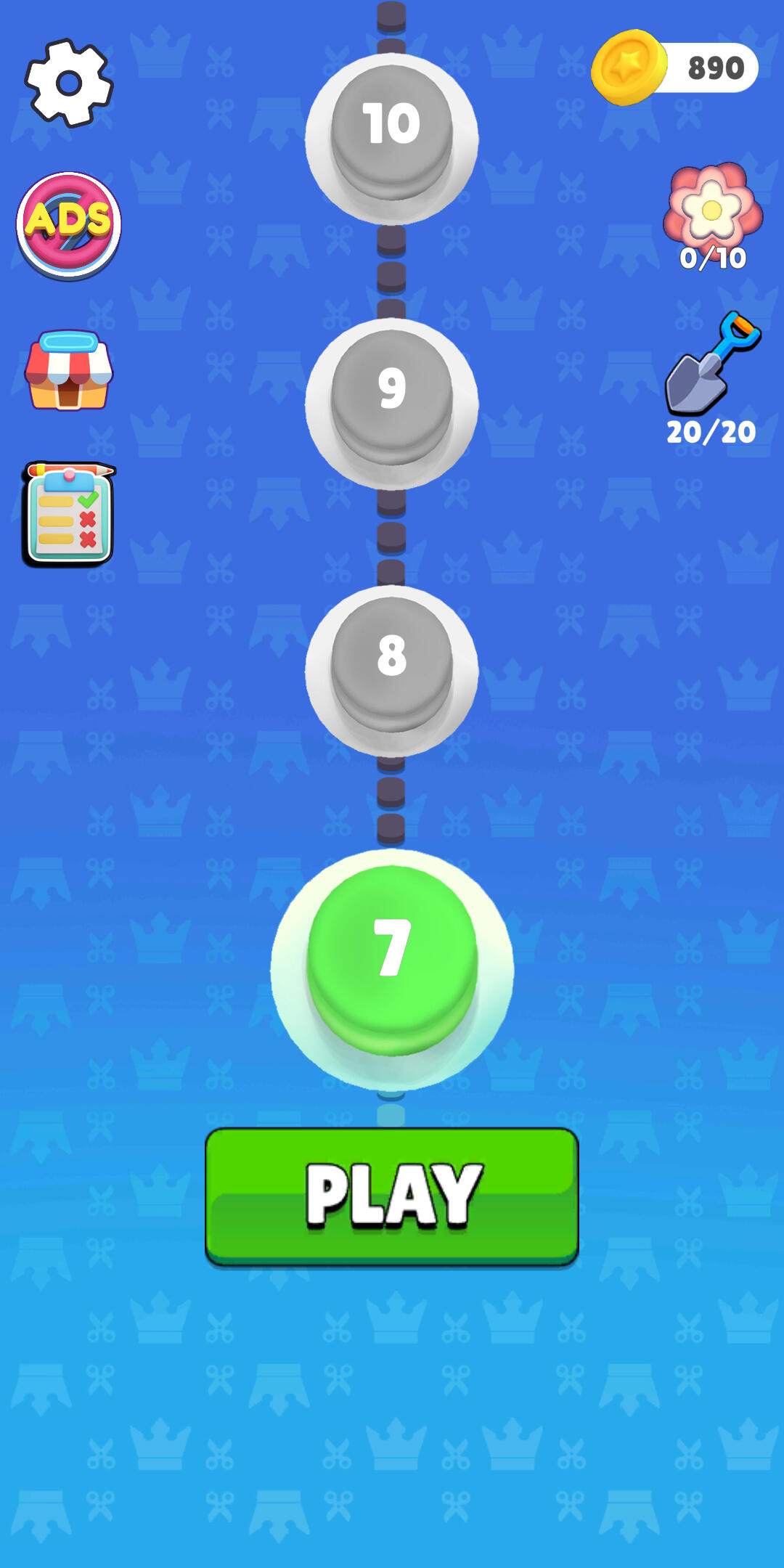Open the flower collection 0/10

pyautogui.click(x=712, y=216)
